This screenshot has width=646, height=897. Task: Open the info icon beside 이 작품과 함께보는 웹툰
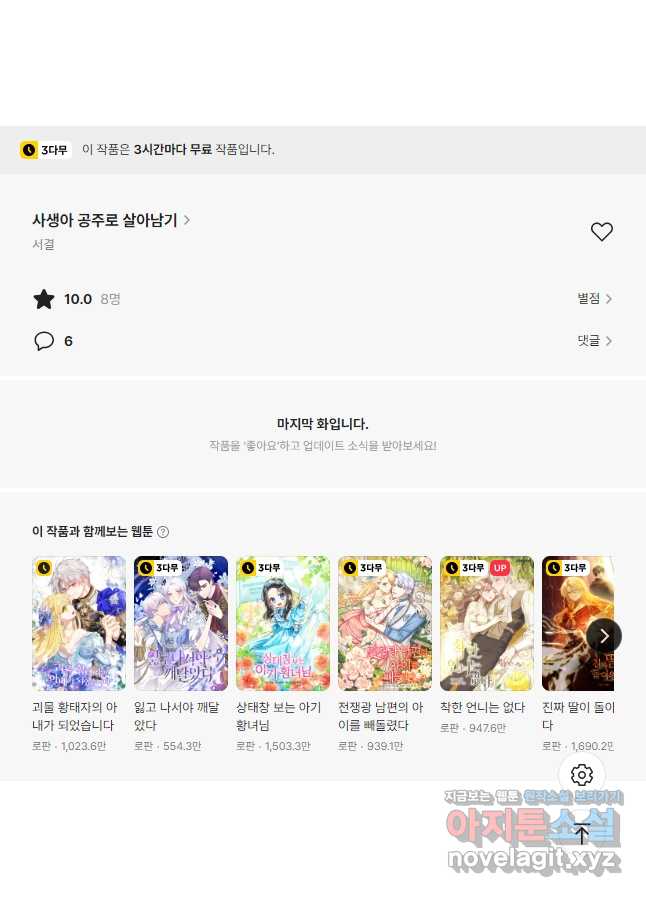pyautogui.click(x=163, y=532)
